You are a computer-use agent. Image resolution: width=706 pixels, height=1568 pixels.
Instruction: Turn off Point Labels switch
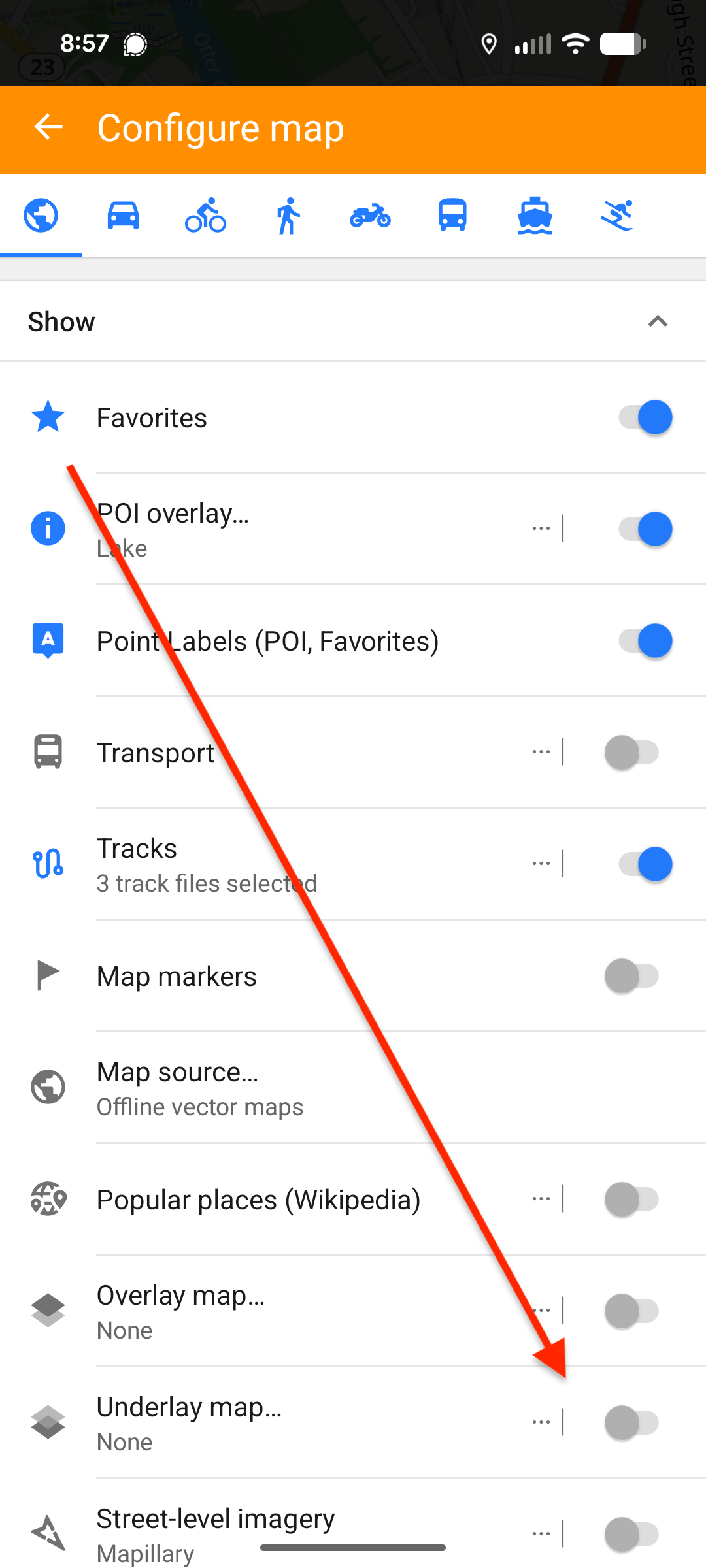pos(645,641)
